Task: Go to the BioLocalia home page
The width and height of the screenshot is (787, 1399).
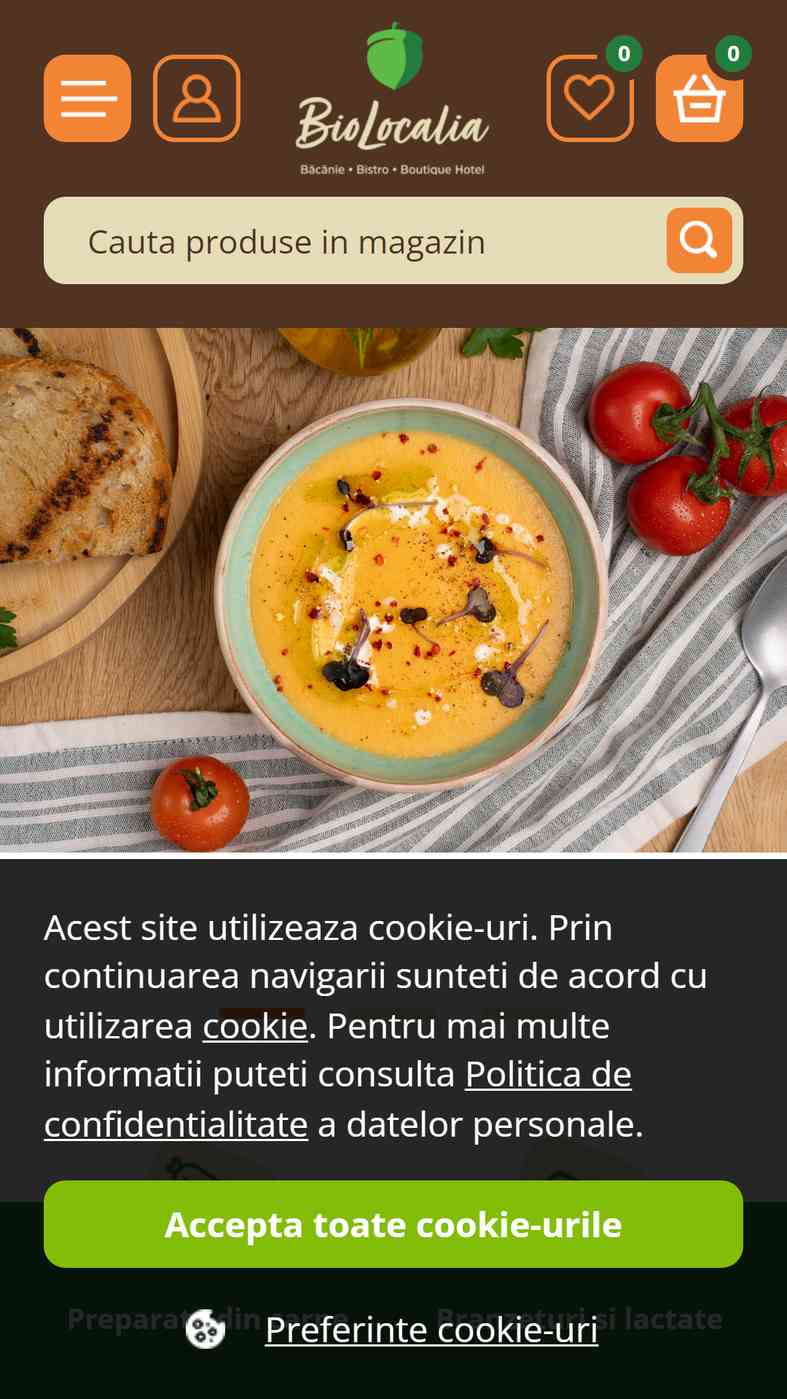Action: pos(392,100)
